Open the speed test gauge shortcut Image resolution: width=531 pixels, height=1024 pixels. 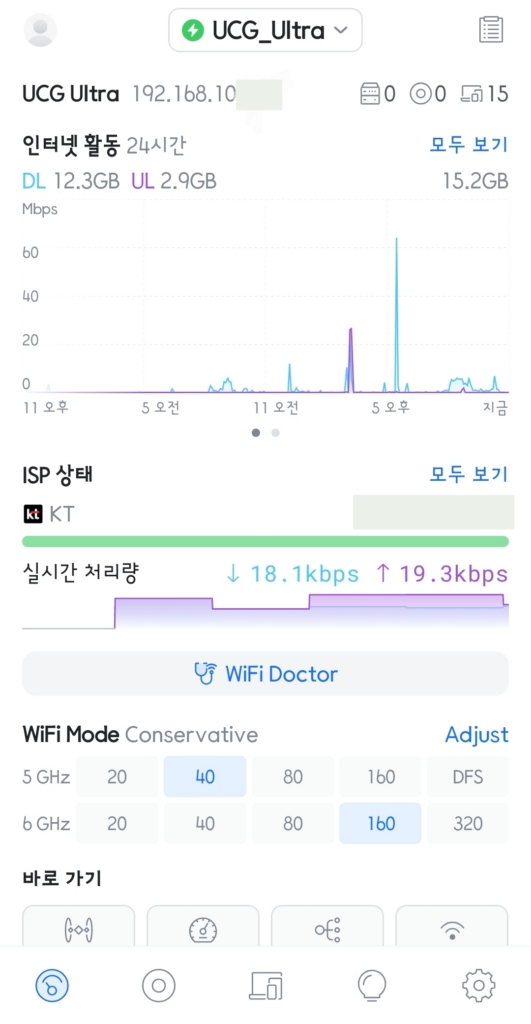point(202,929)
